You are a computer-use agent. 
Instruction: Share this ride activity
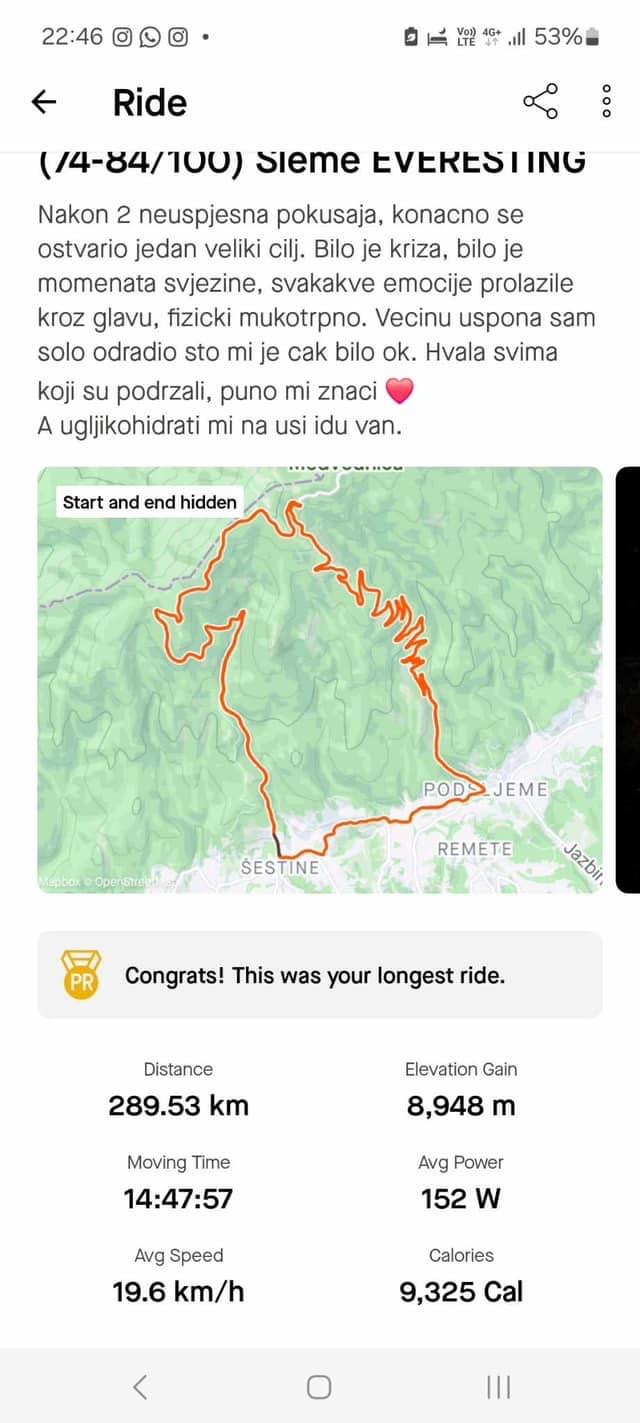541,101
